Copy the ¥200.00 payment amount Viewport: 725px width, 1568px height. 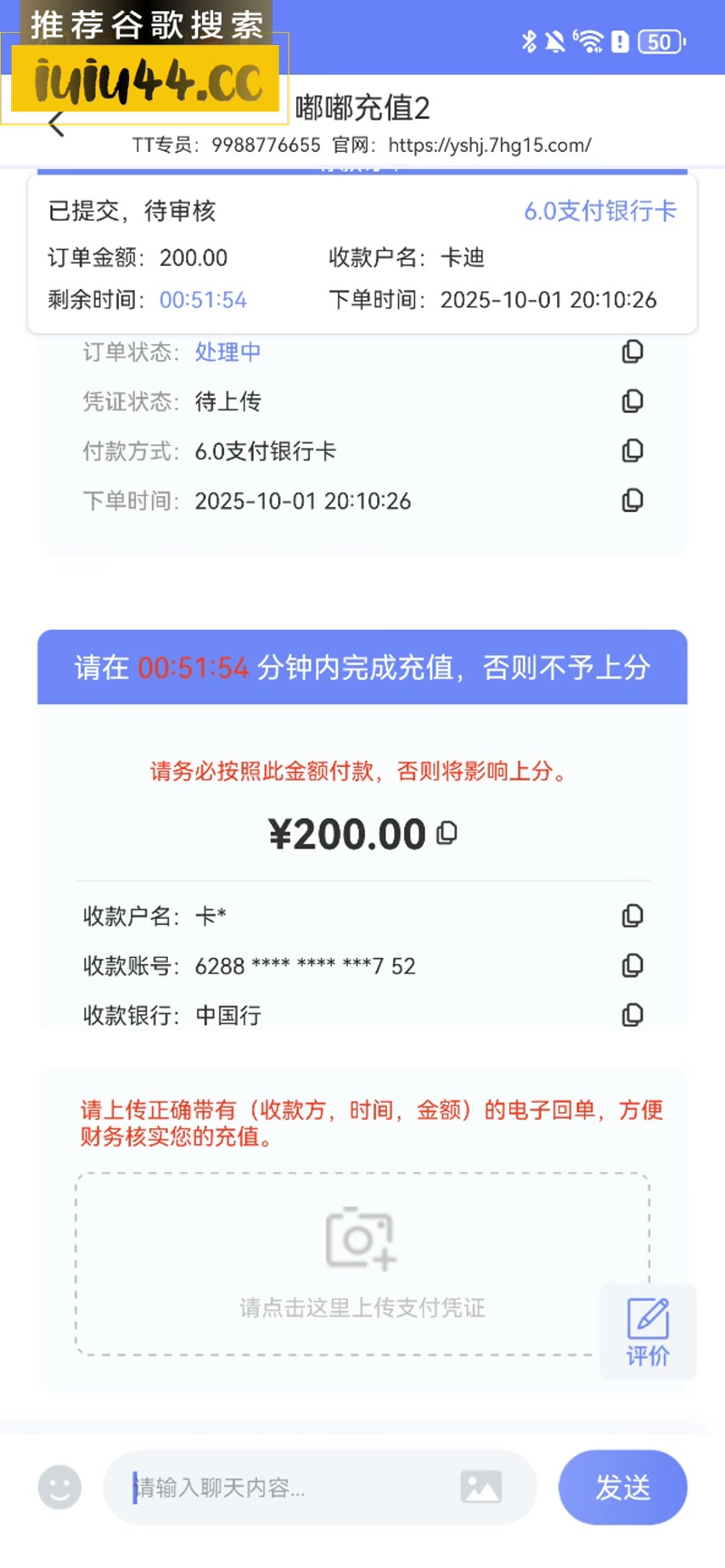pyautogui.click(x=447, y=833)
